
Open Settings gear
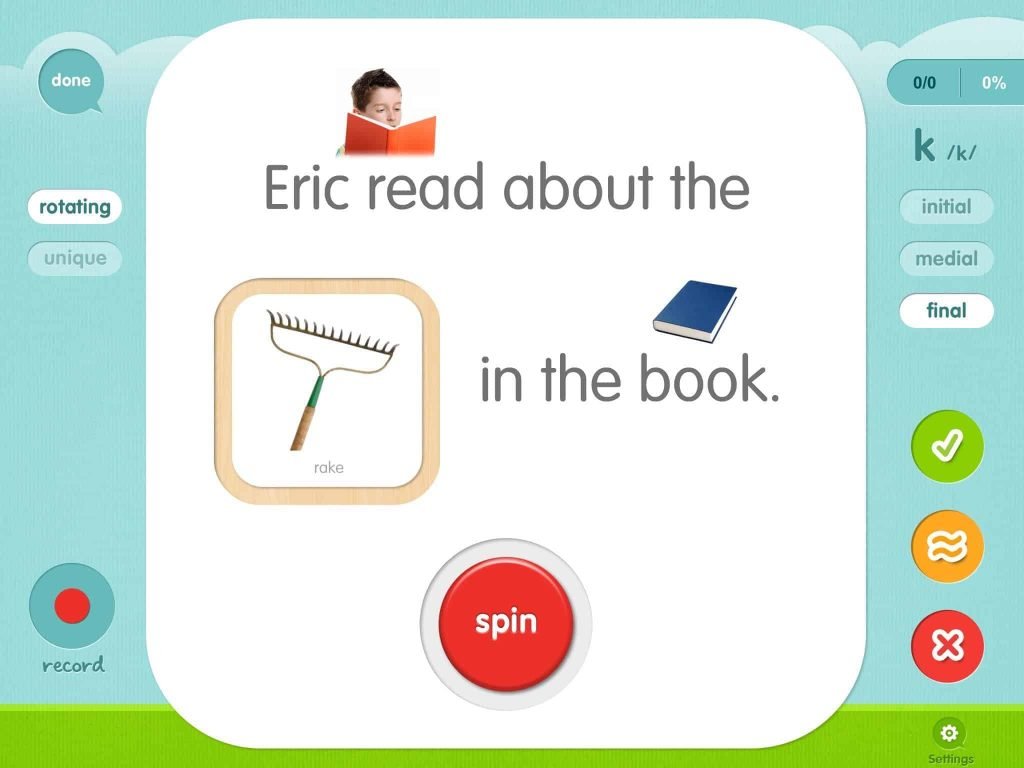click(950, 735)
